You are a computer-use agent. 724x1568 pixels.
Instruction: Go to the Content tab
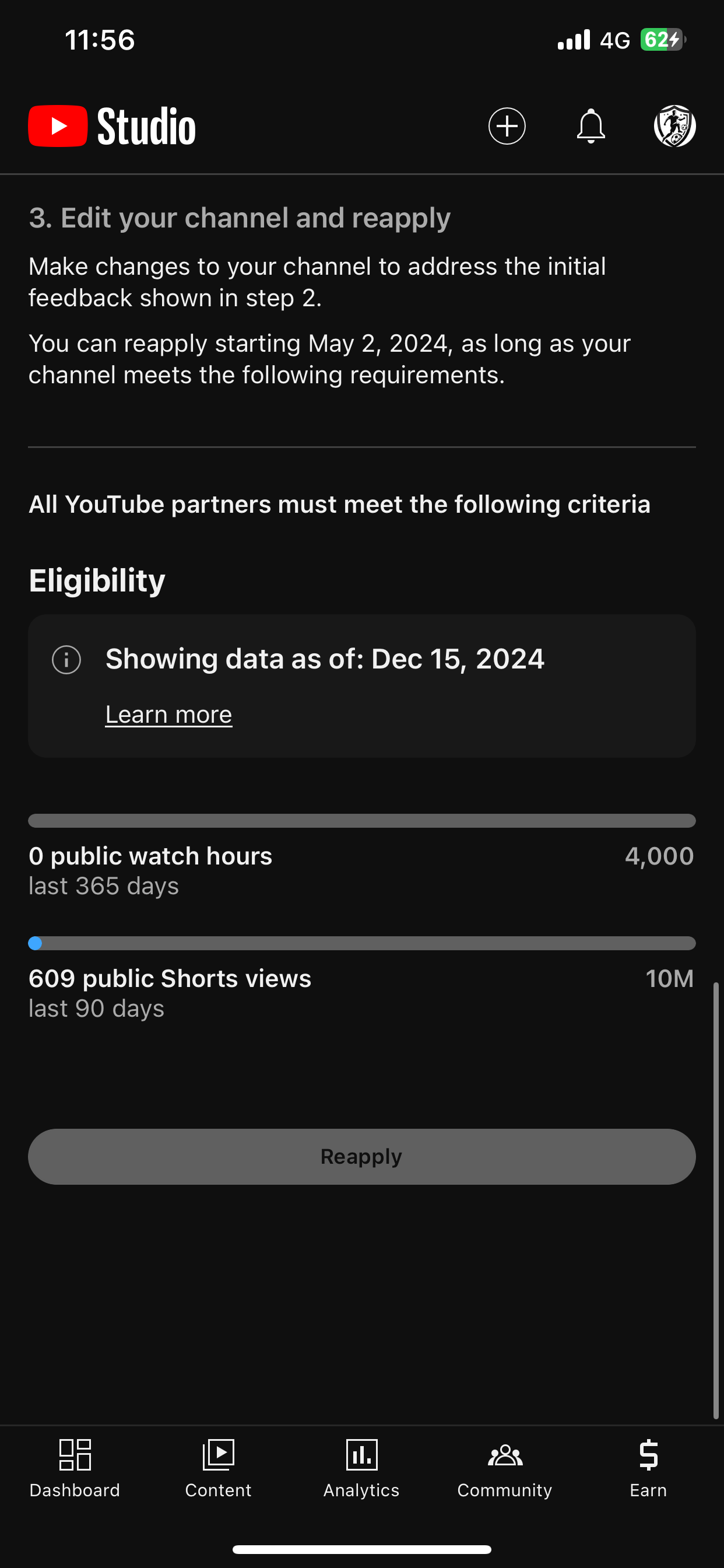tap(219, 1468)
